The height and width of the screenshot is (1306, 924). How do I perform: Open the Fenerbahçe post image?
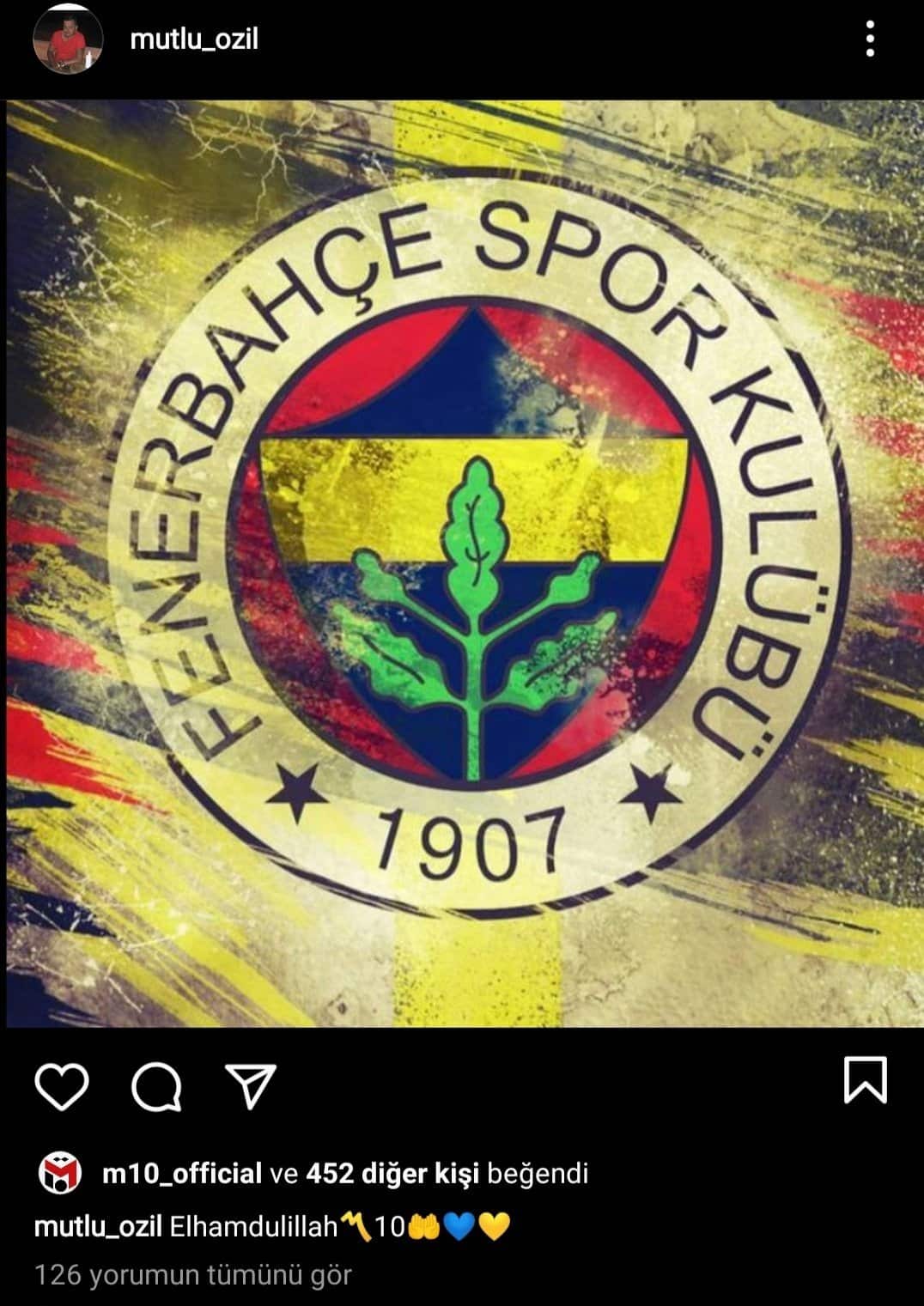(x=462, y=563)
